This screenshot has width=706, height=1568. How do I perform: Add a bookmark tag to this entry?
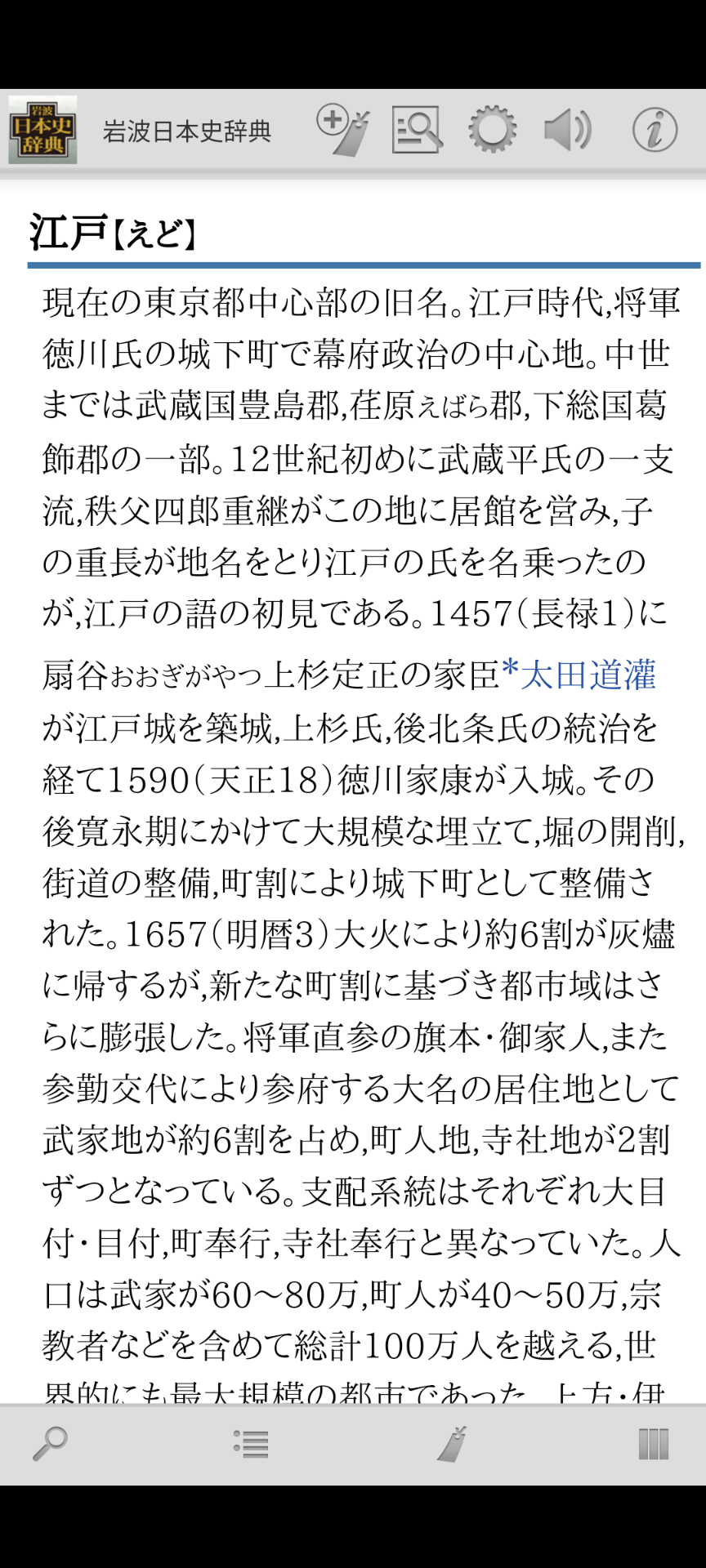[343, 130]
